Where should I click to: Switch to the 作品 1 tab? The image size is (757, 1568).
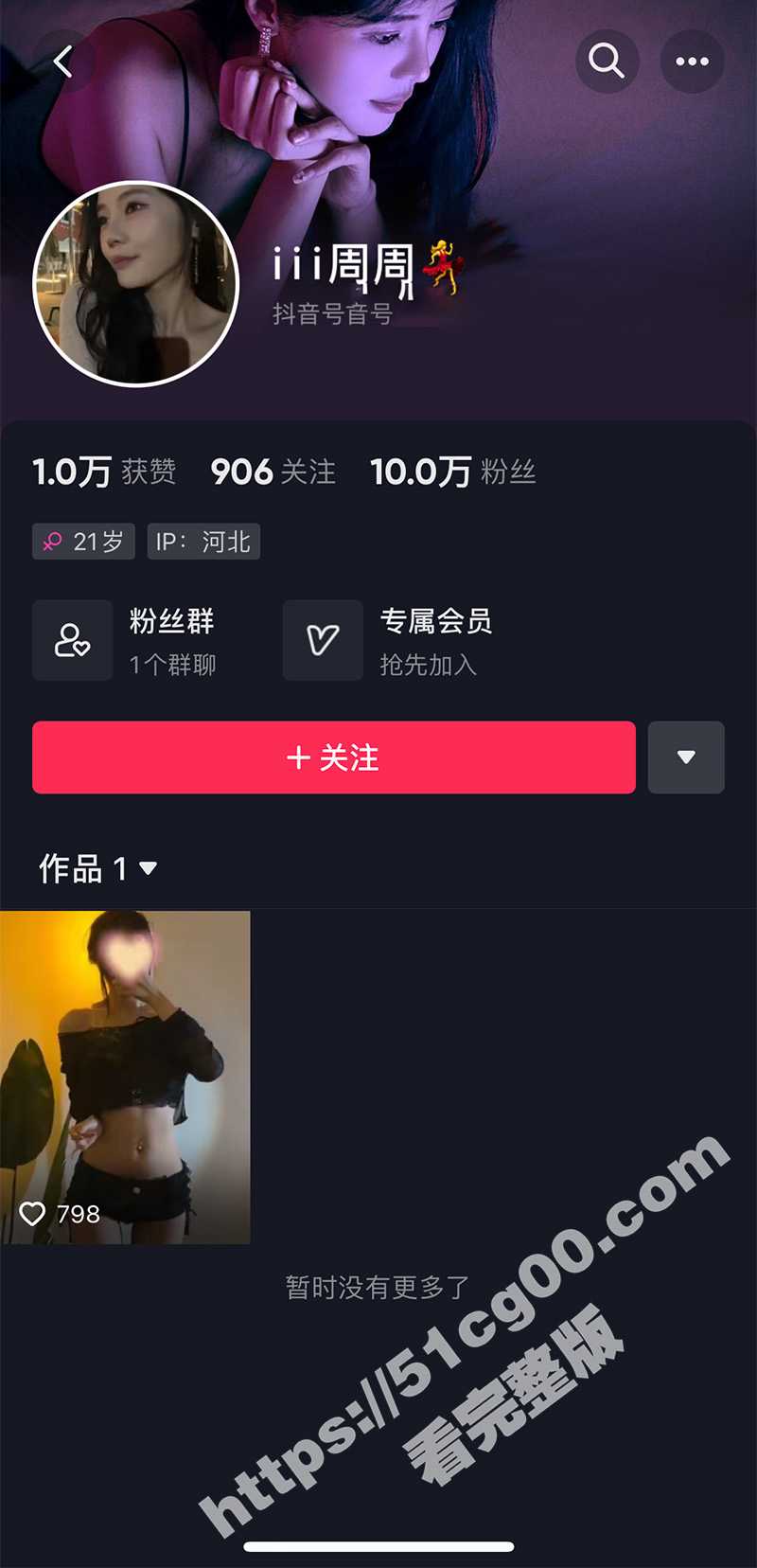83,867
